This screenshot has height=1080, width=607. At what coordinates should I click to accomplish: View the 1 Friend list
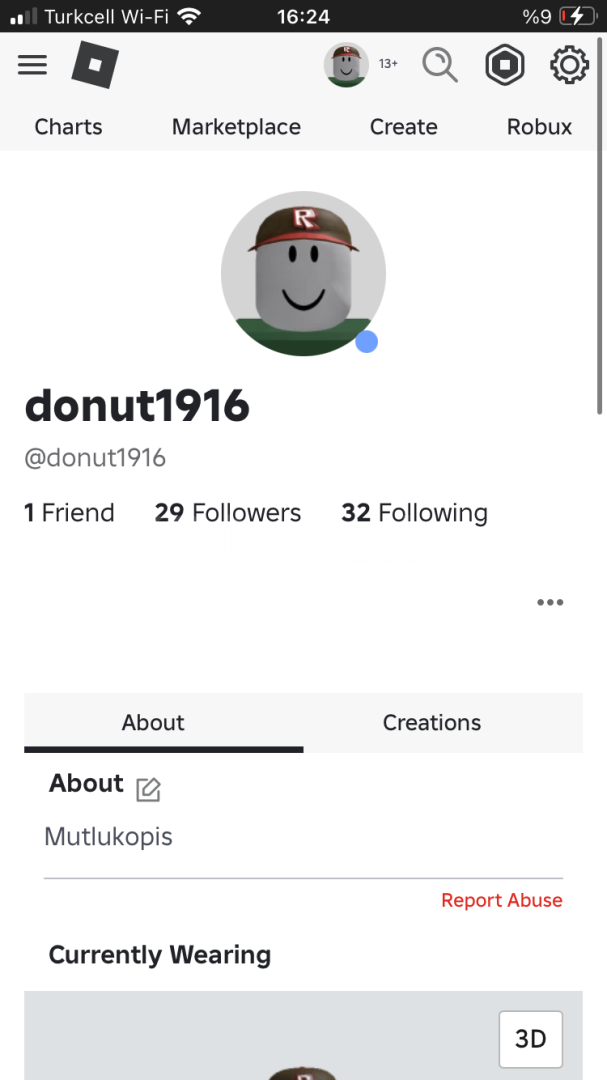click(69, 513)
